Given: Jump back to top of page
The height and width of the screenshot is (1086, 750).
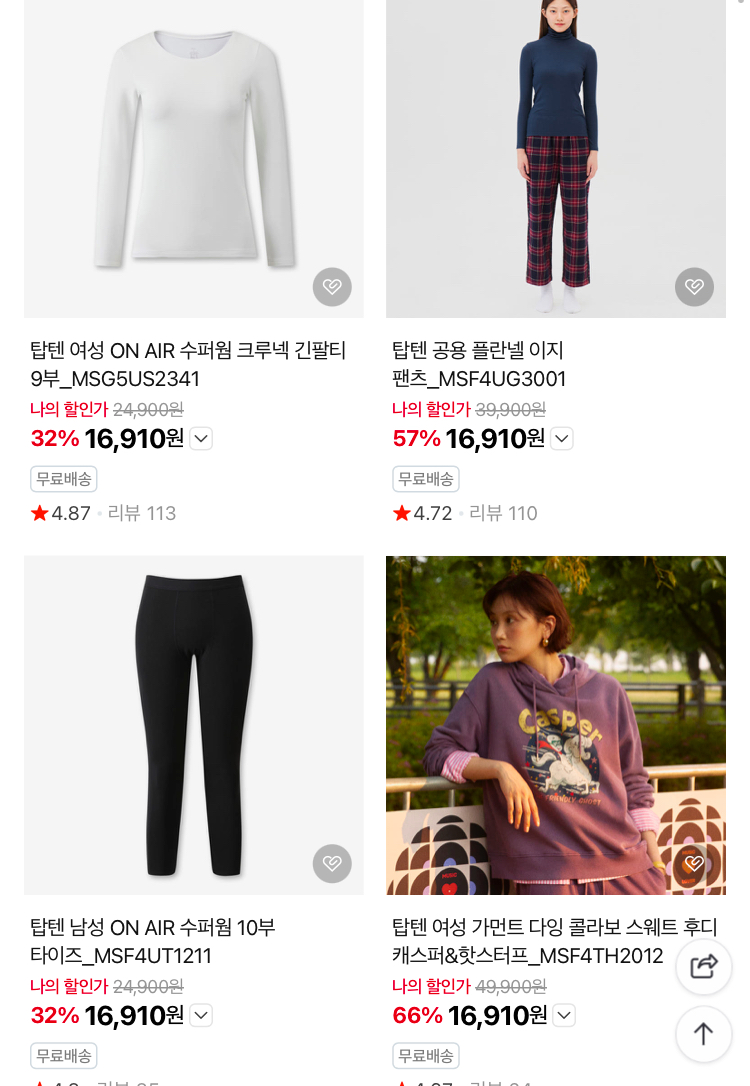Looking at the screenshot, I should (704, 1034).
